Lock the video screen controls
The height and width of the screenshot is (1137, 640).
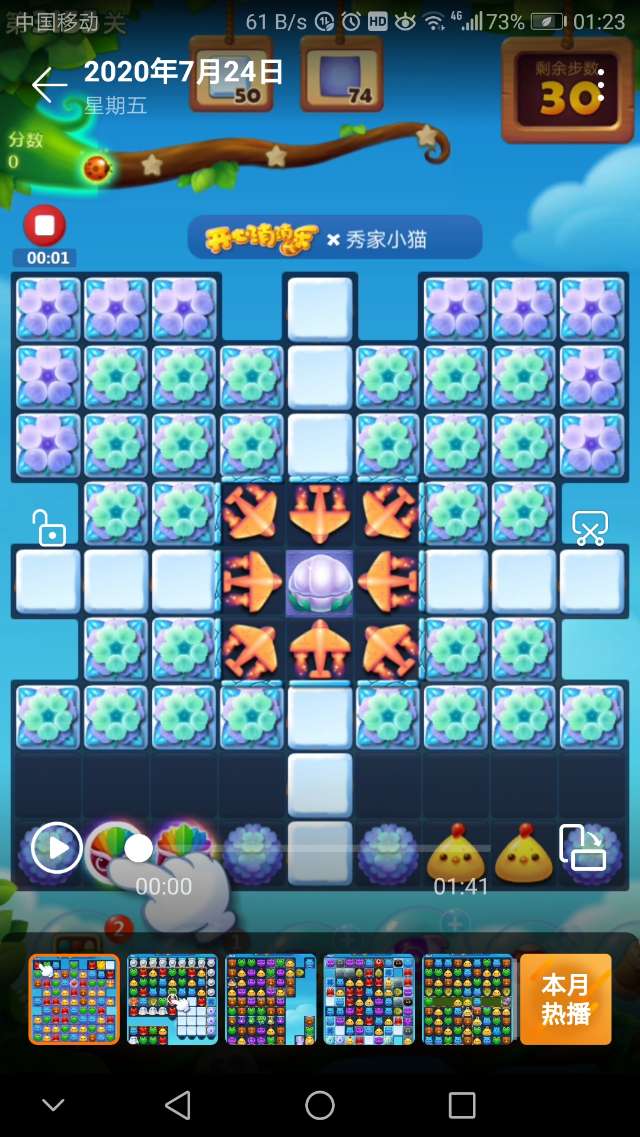[x=48, y=527]
